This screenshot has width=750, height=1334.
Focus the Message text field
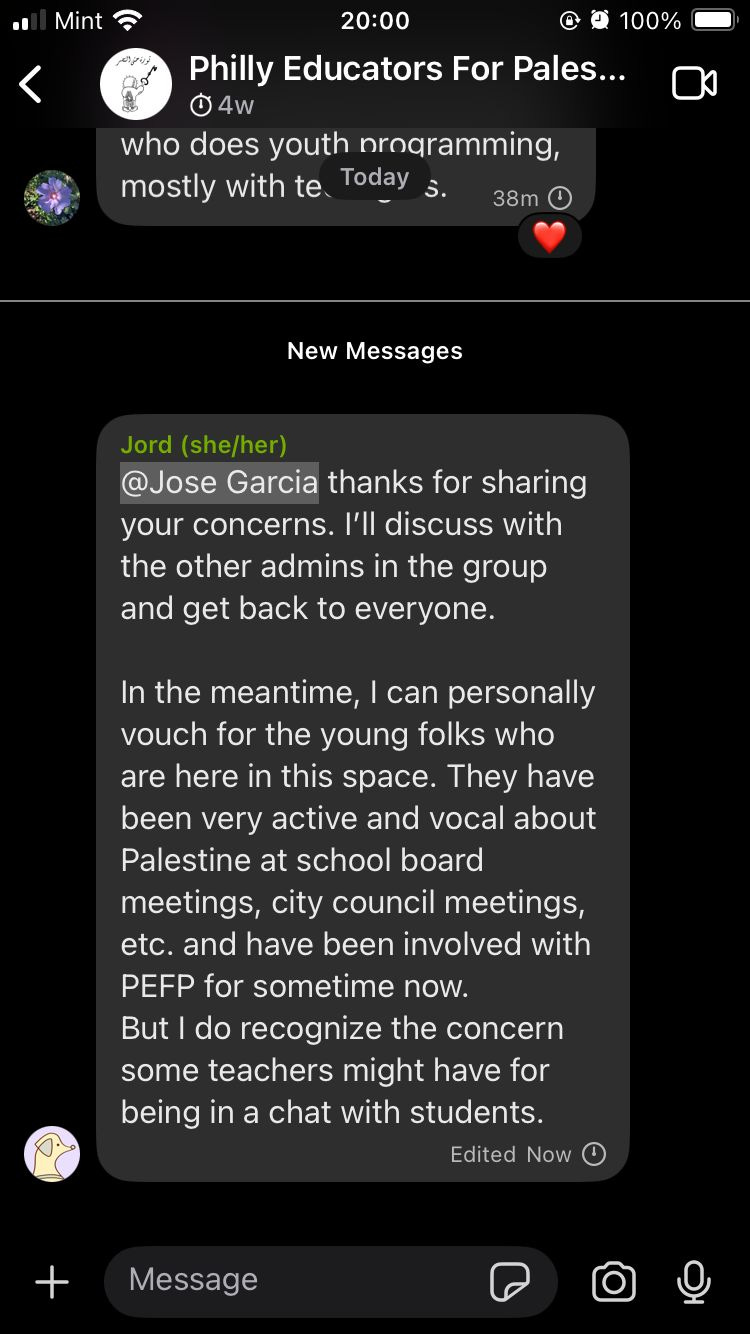pyautogui.click(x=300, y=1280)
